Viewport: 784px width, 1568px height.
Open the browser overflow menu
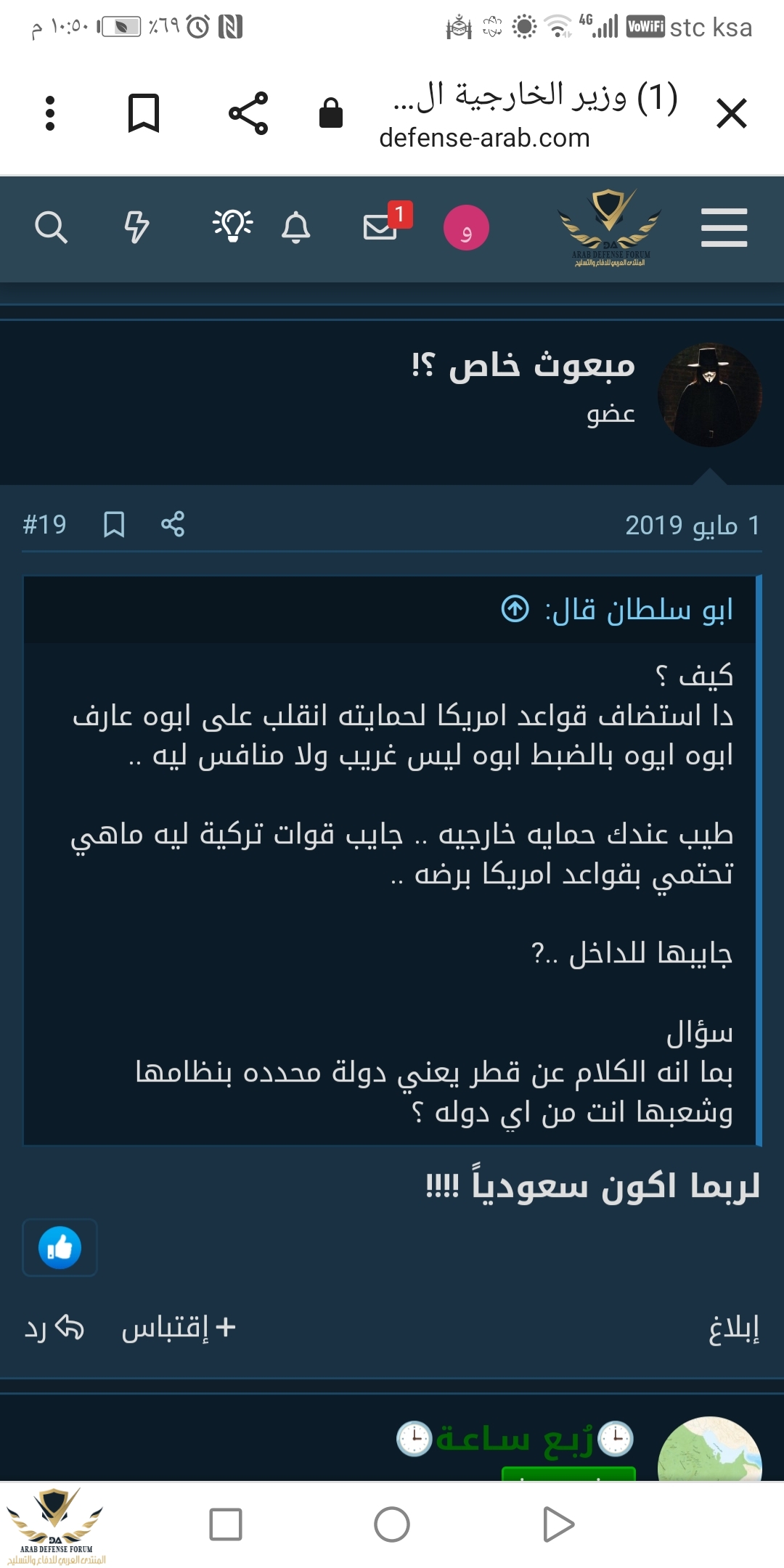pos(50,113)
